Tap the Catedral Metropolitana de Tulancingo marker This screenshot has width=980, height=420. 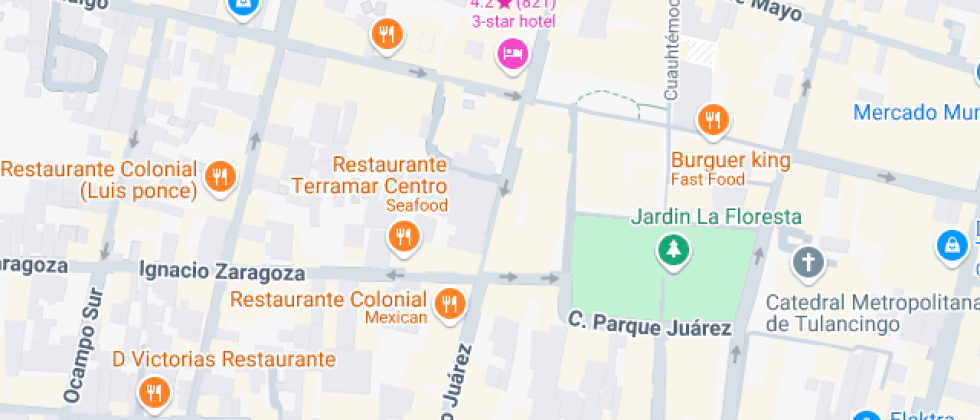pos(807,264)
